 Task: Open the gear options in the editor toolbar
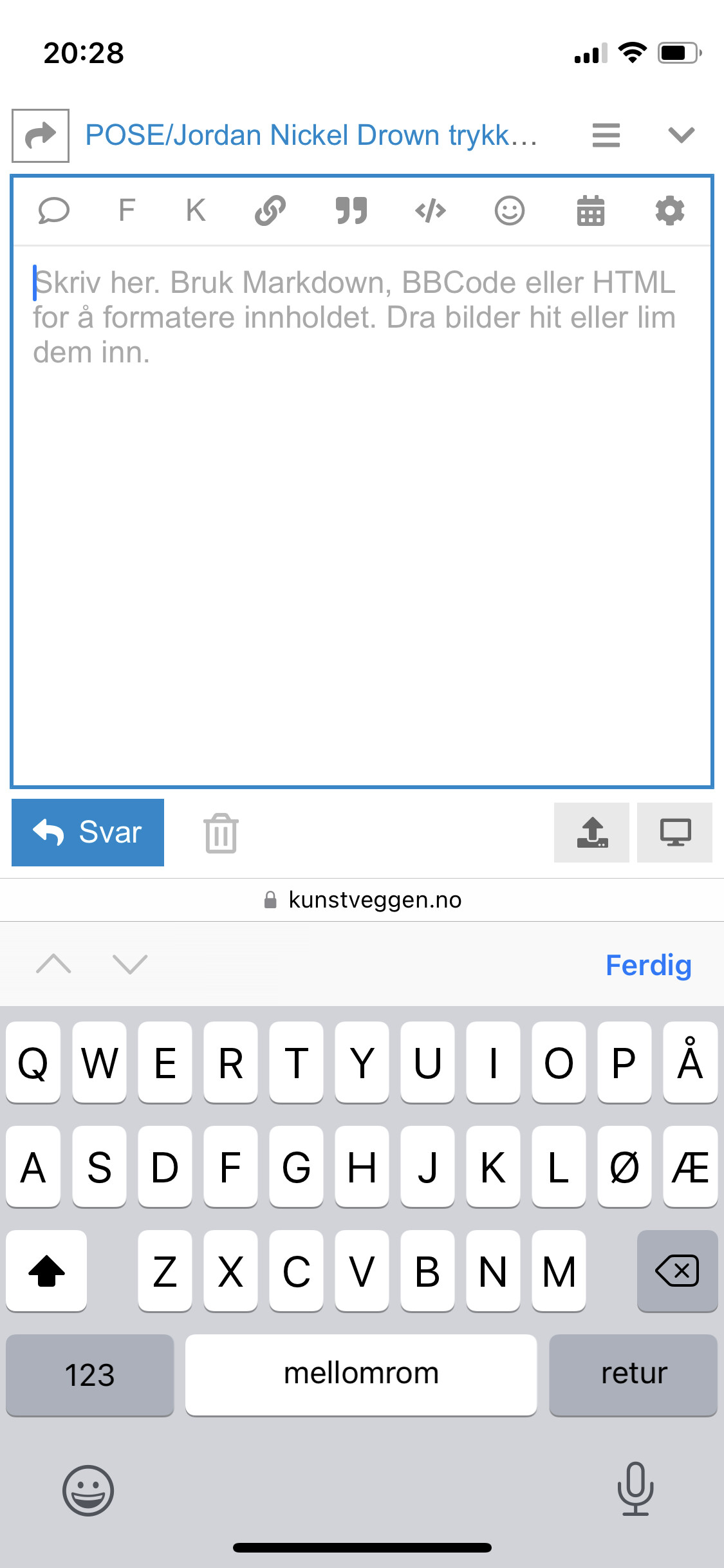tap(670, 210)
